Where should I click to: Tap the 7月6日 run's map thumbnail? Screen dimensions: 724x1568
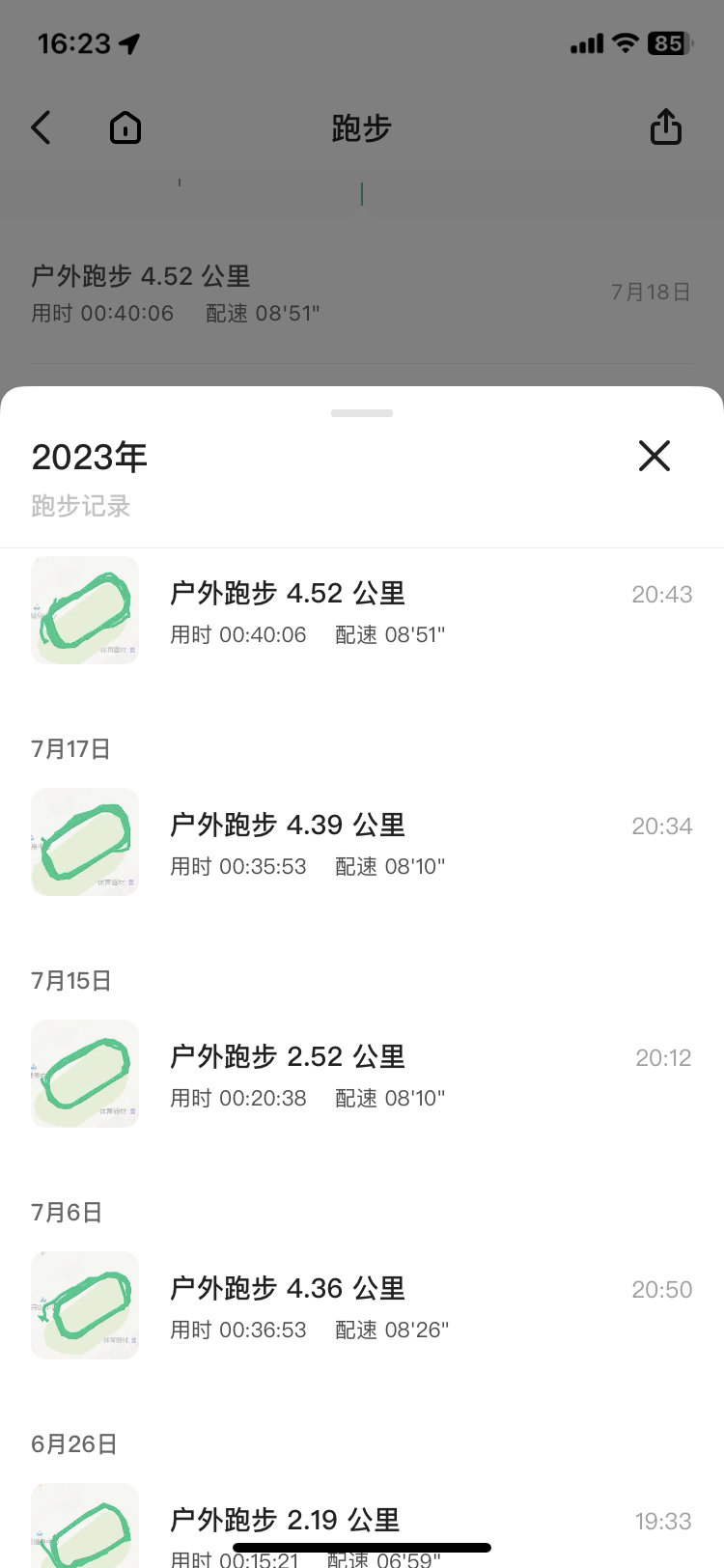pyautogui.click(x=84, y=1304)
